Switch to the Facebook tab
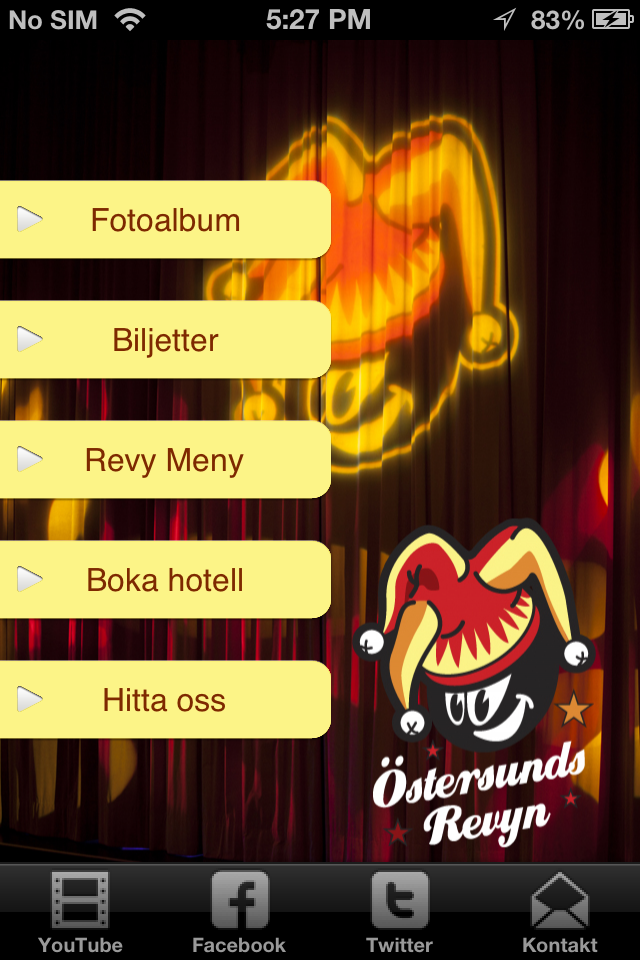640x960 pixels. pos(239,912)
